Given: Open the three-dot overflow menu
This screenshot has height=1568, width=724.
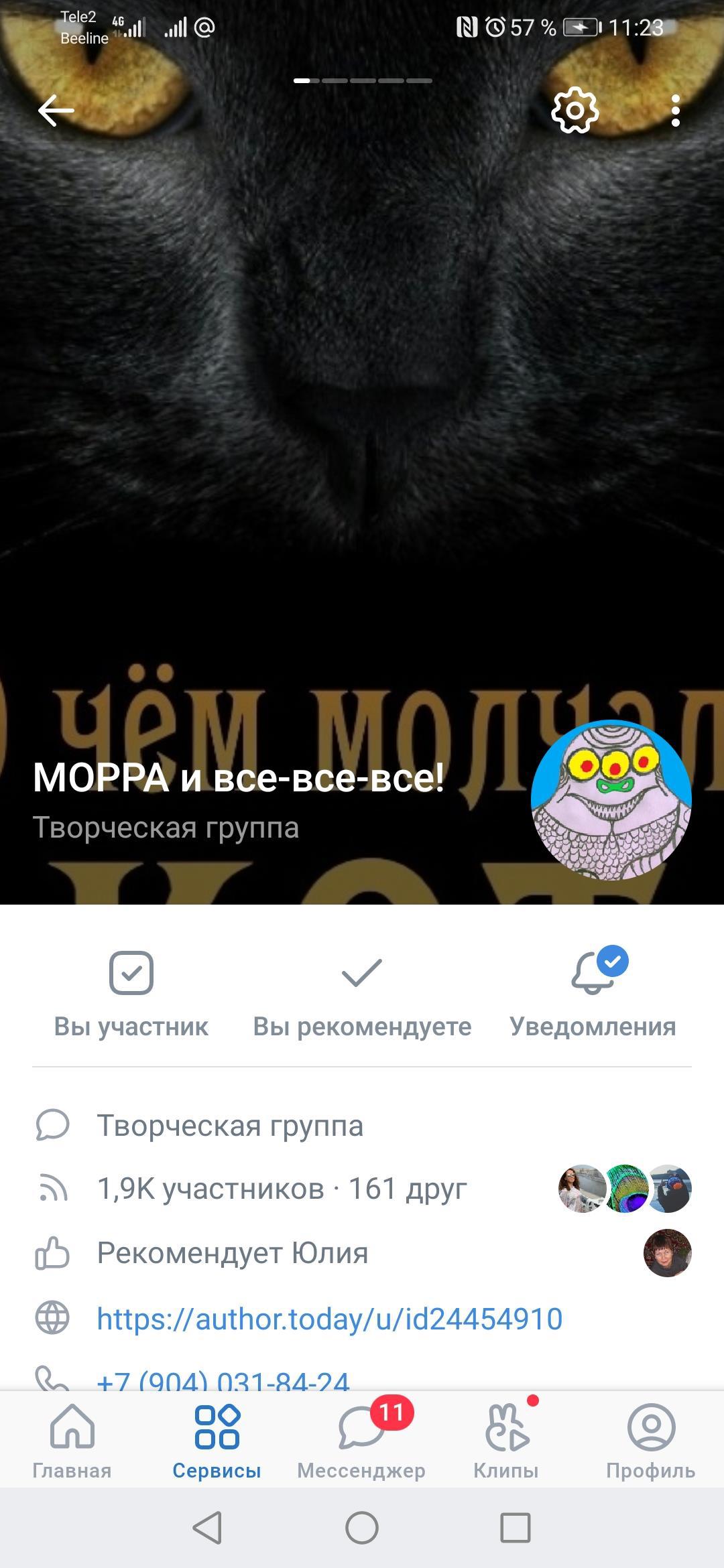Looking at the screenshot, I should tap(675, 111).
